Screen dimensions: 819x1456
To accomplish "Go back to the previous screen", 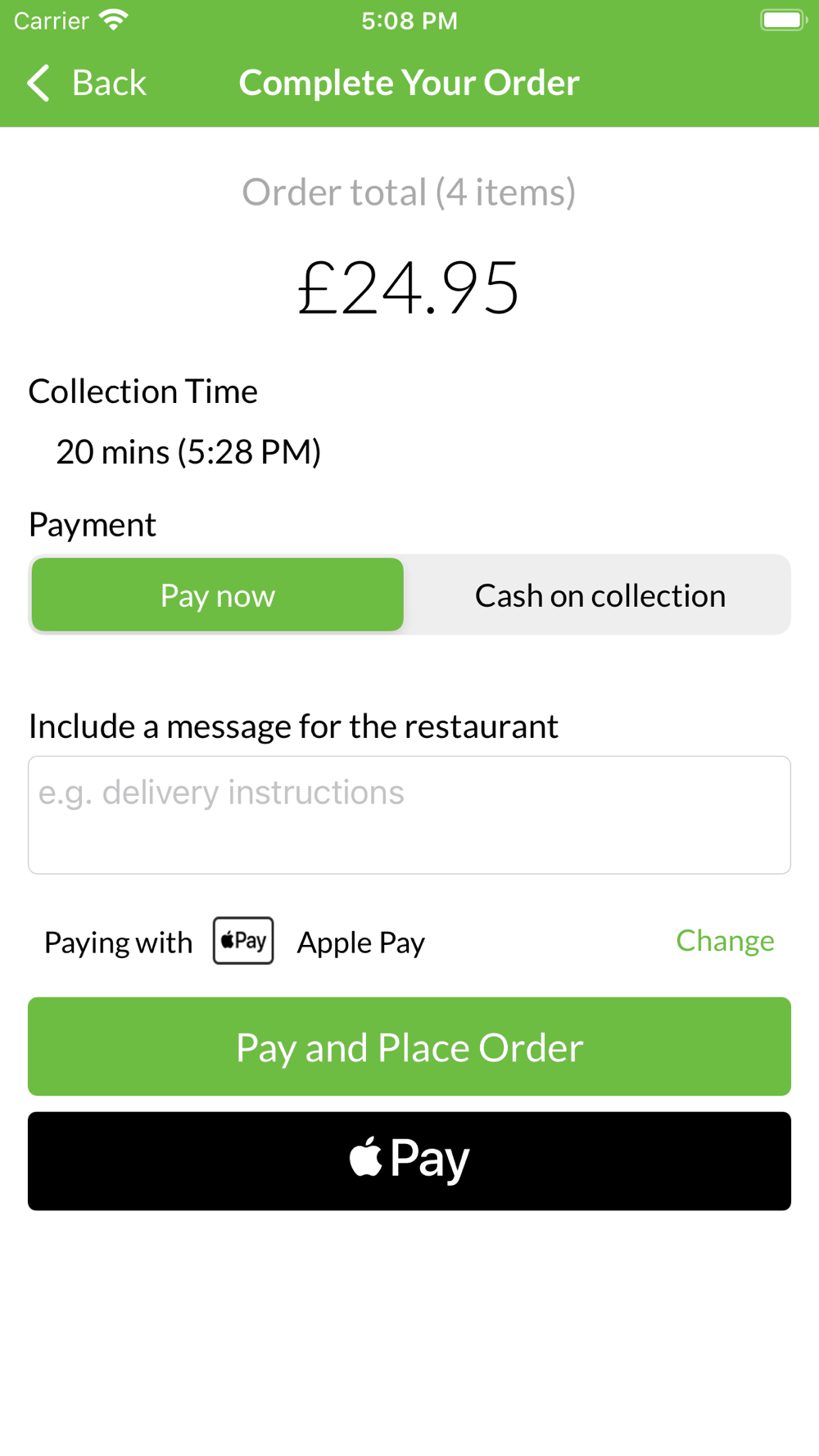I will tap(86, 83).
